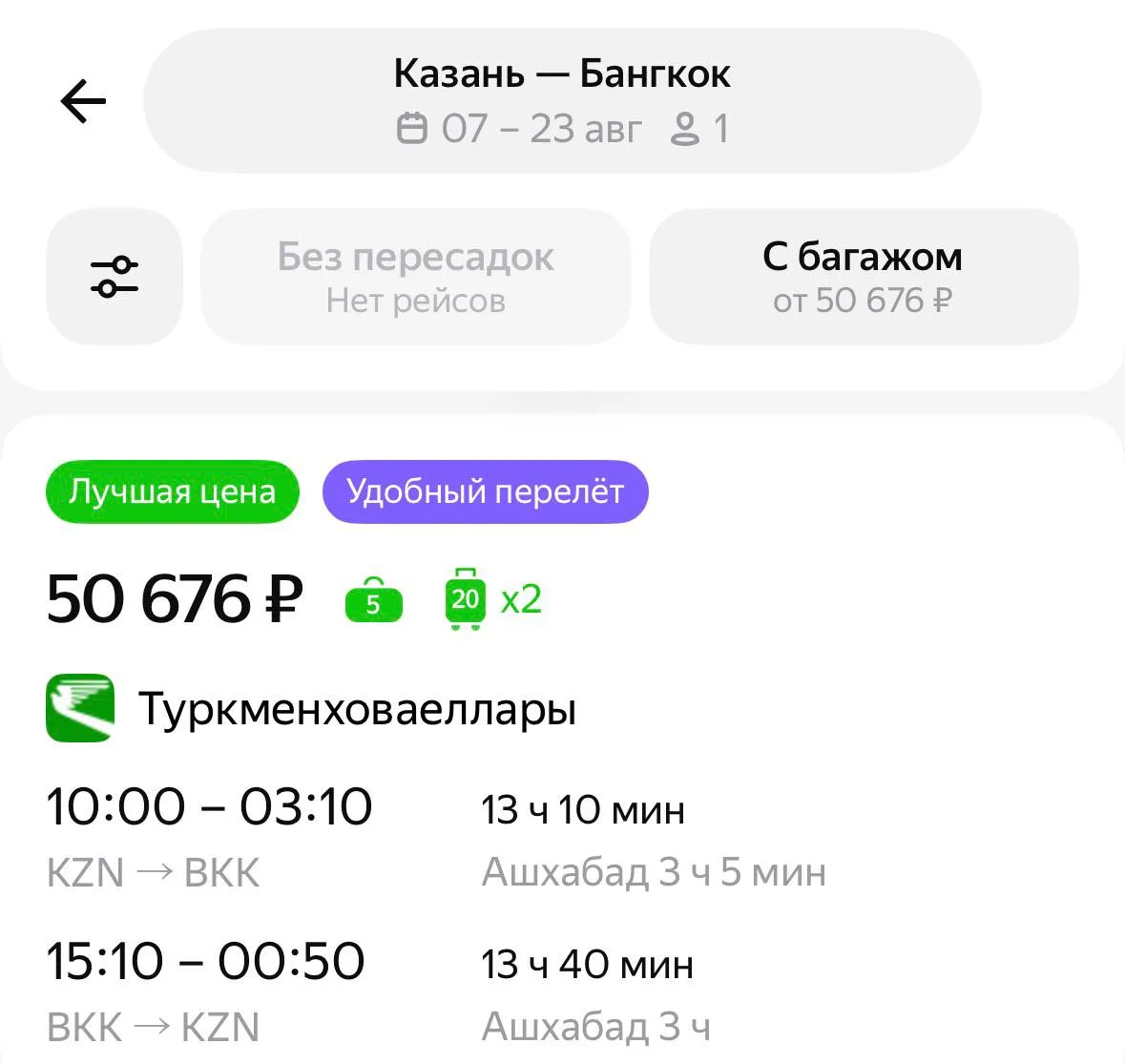This screenshot has height=1064, width=1125.
Task: Select the Без пересадок filter chip
Action: [415, 276]
